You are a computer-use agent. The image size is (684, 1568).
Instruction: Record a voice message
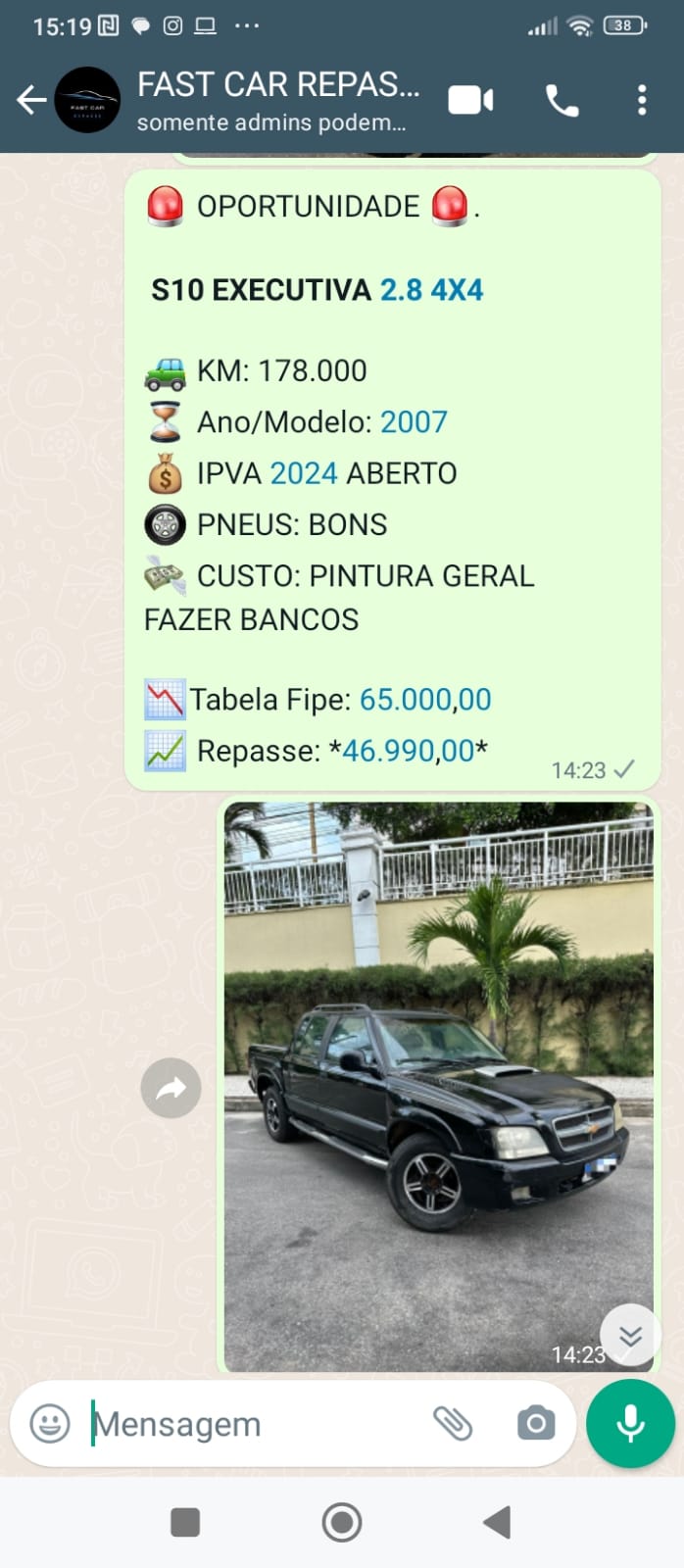(630, 1423)
